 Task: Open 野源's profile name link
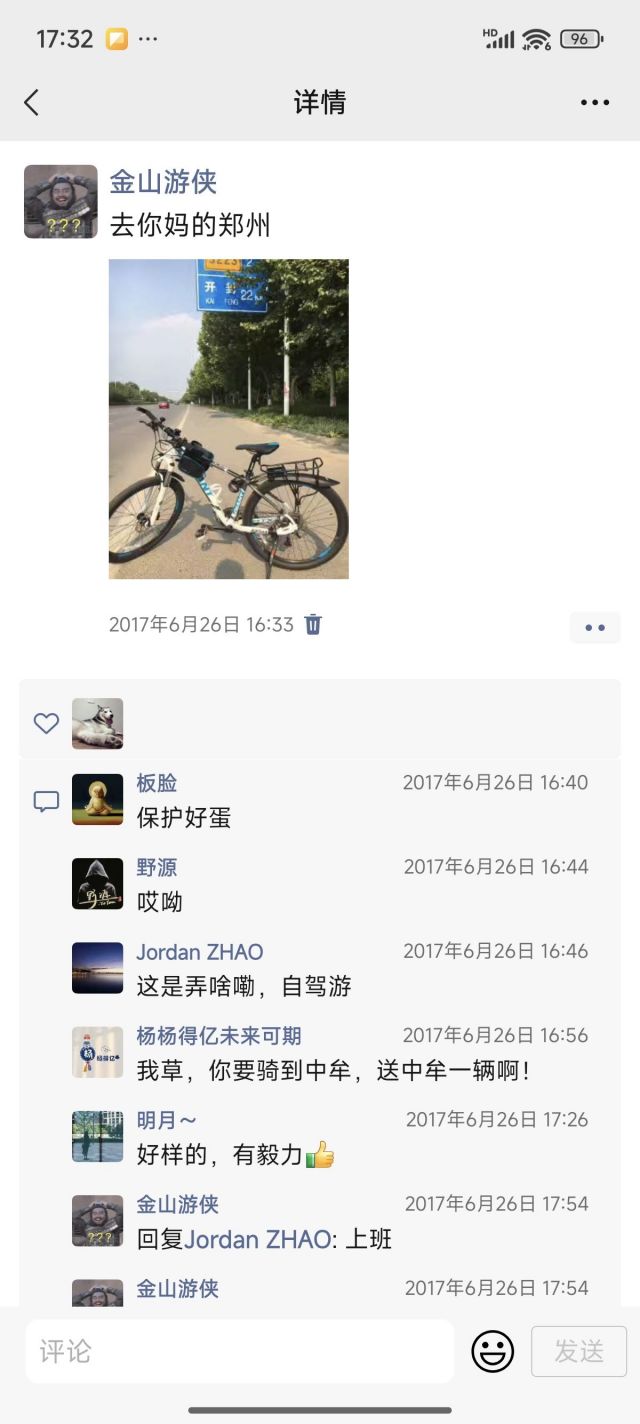pos(157,867)
